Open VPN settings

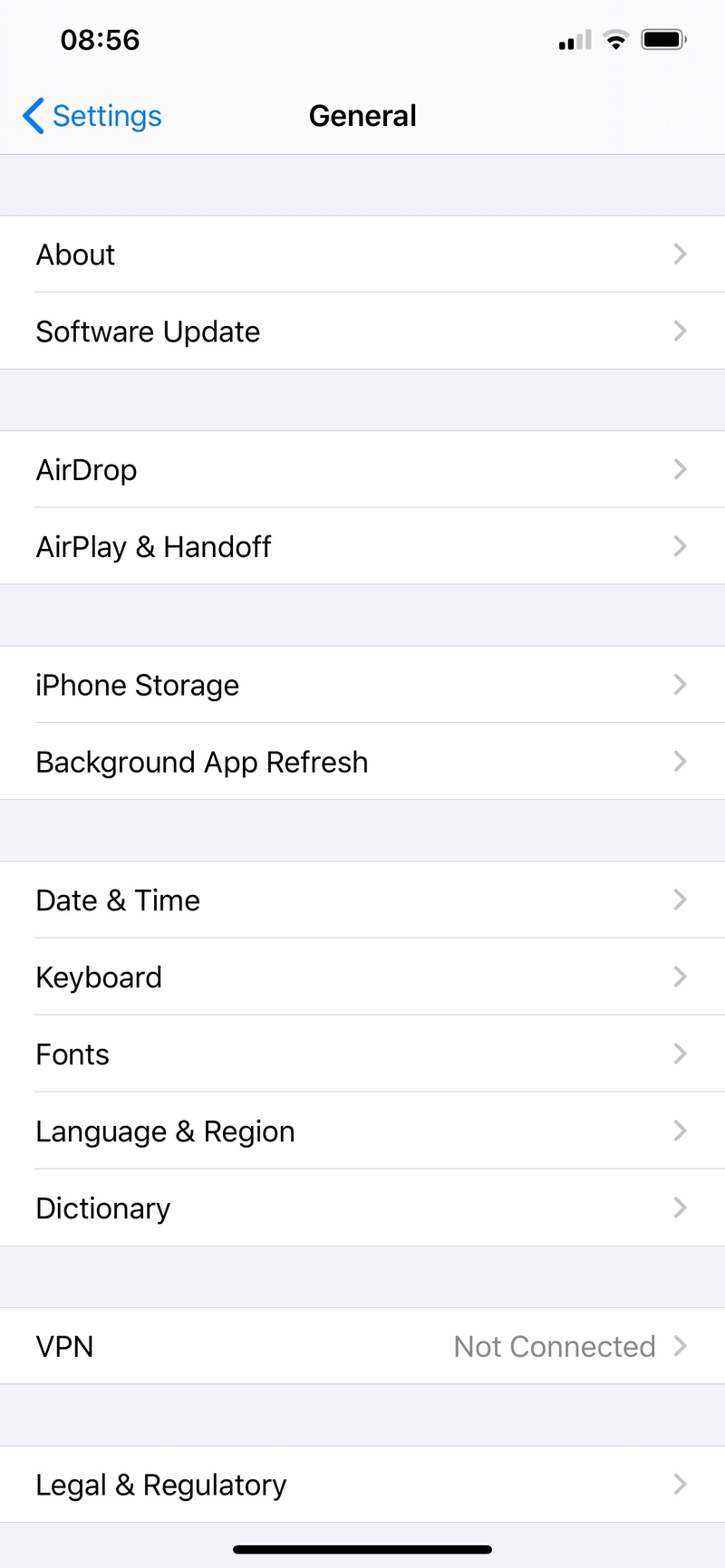tap(362, 1346)
